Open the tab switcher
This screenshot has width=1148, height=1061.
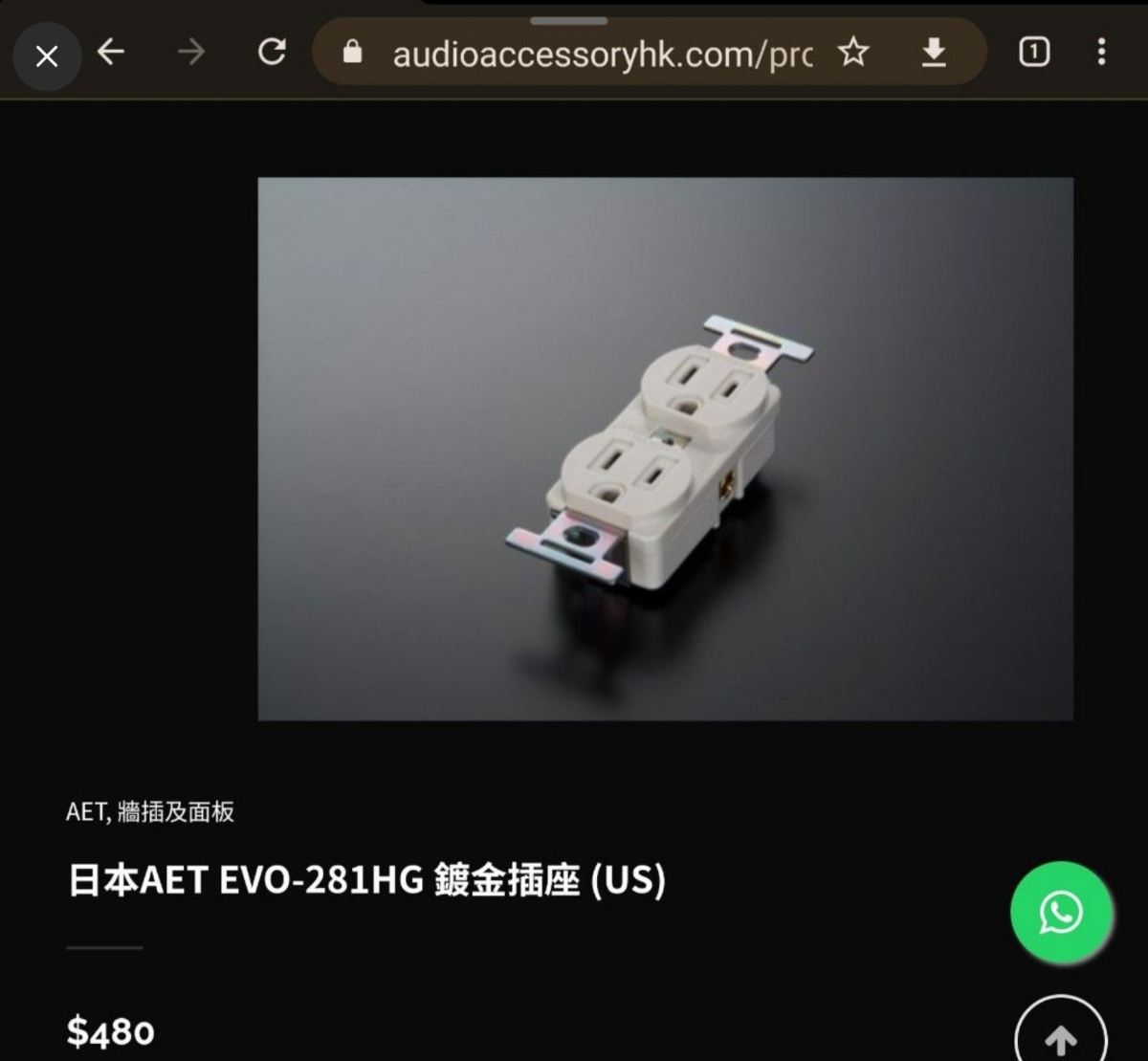click(1033, 53)
